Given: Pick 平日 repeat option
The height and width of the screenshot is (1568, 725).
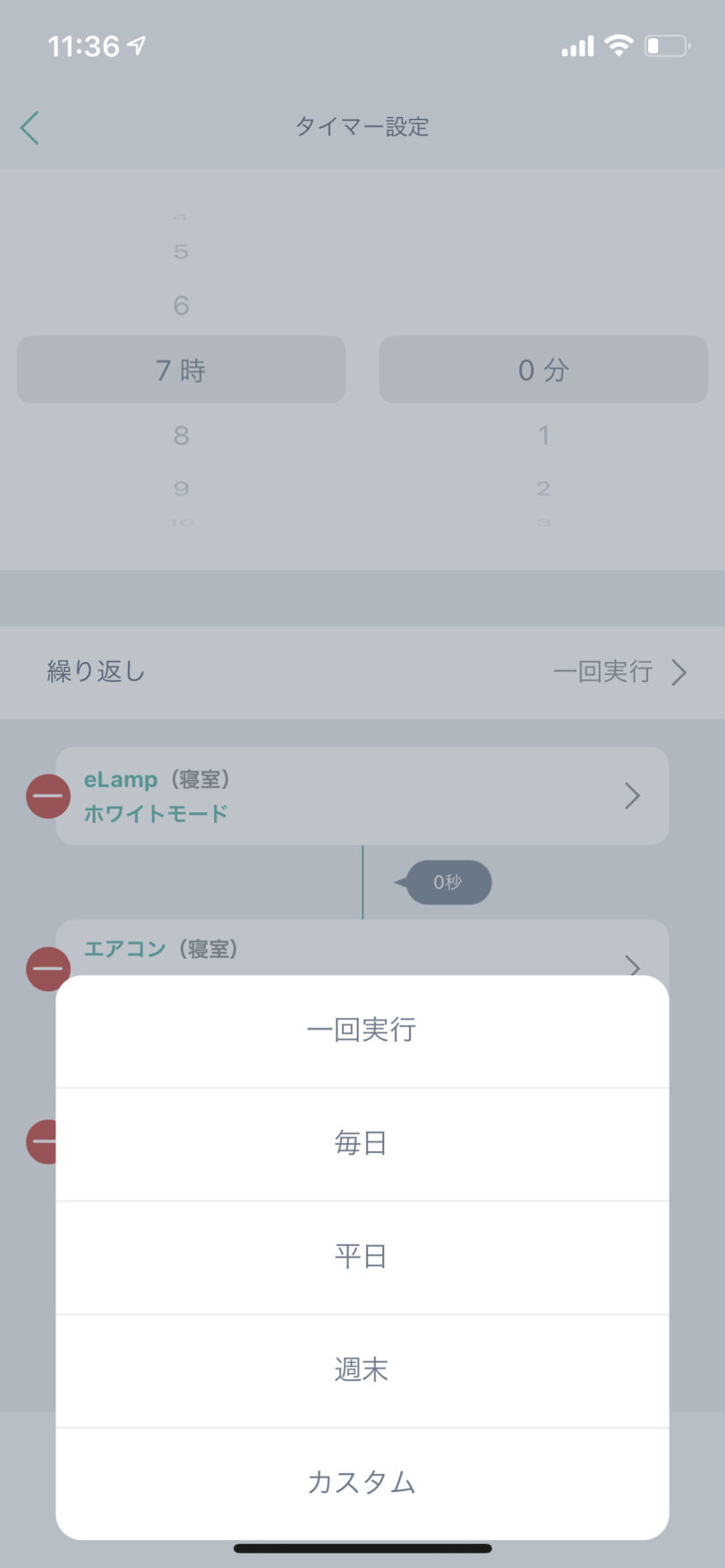Looking at the screenshot, I should point(362,1257).
